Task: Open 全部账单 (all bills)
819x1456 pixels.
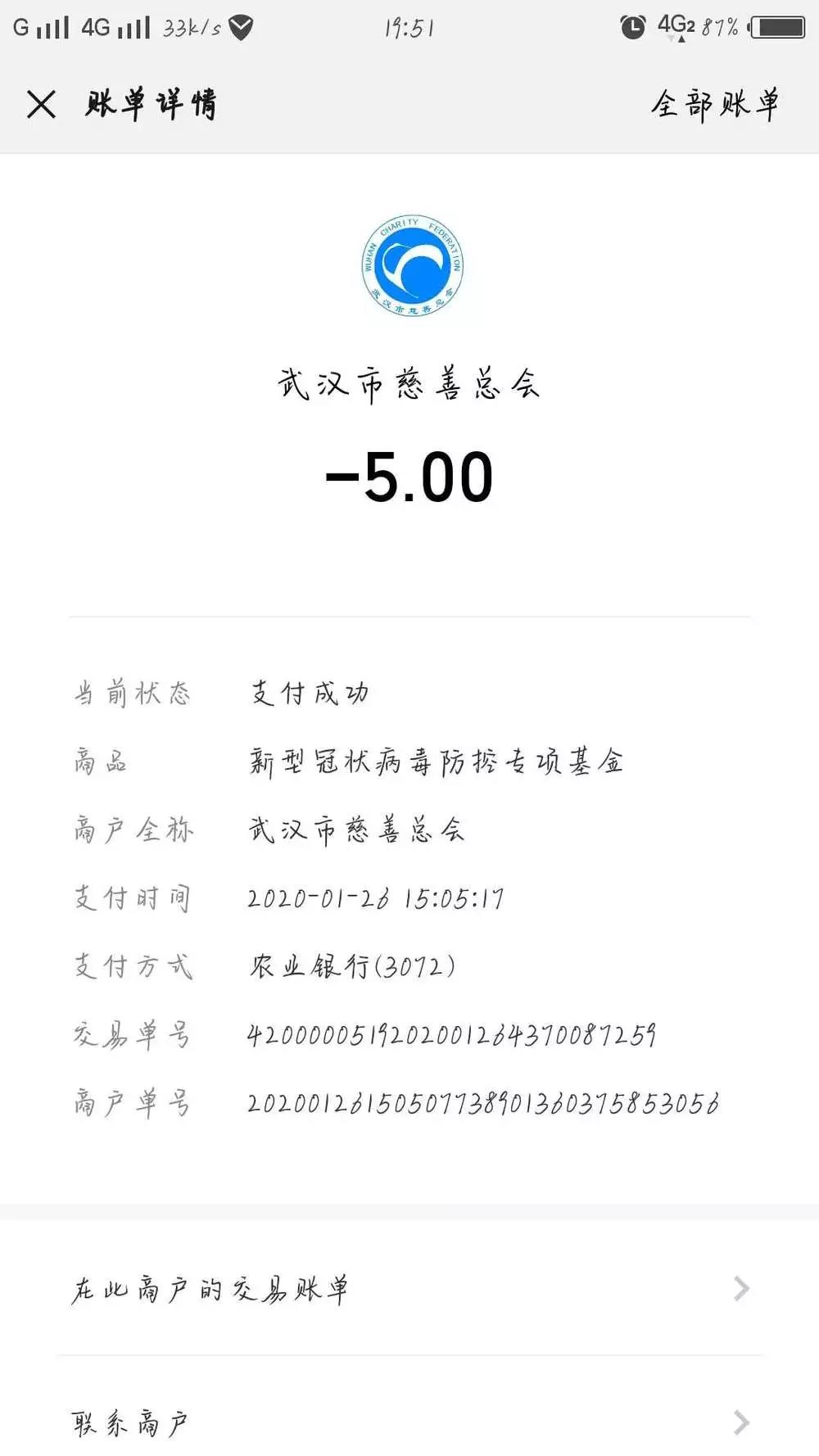Action: 715,105
